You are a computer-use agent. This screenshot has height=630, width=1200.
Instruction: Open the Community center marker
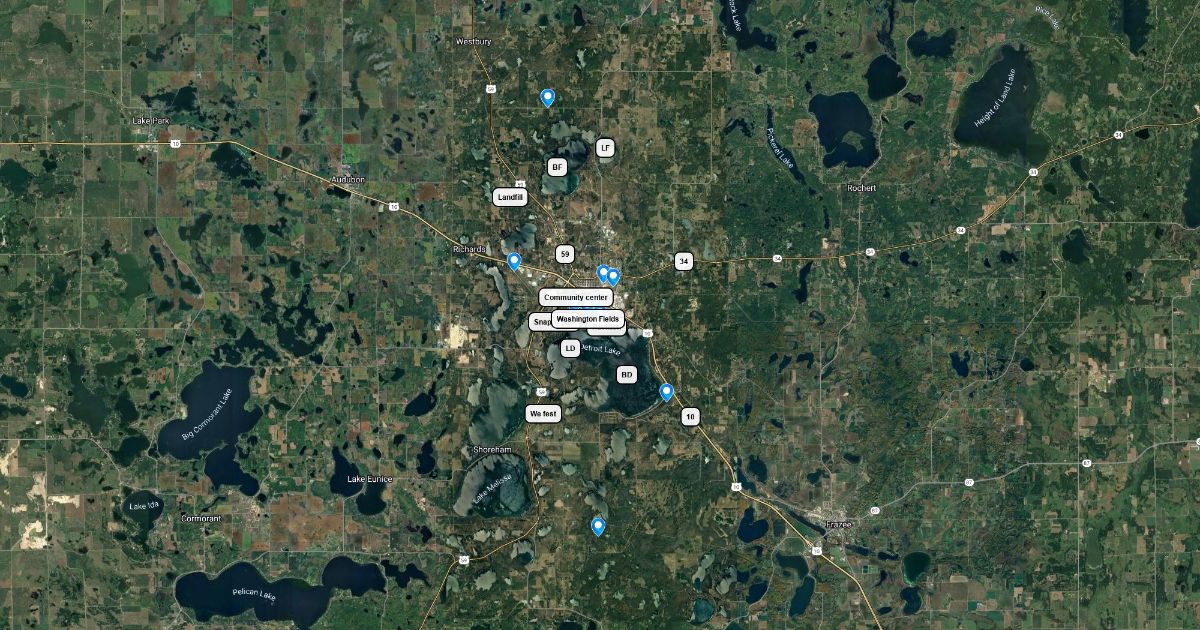point(575,298)
